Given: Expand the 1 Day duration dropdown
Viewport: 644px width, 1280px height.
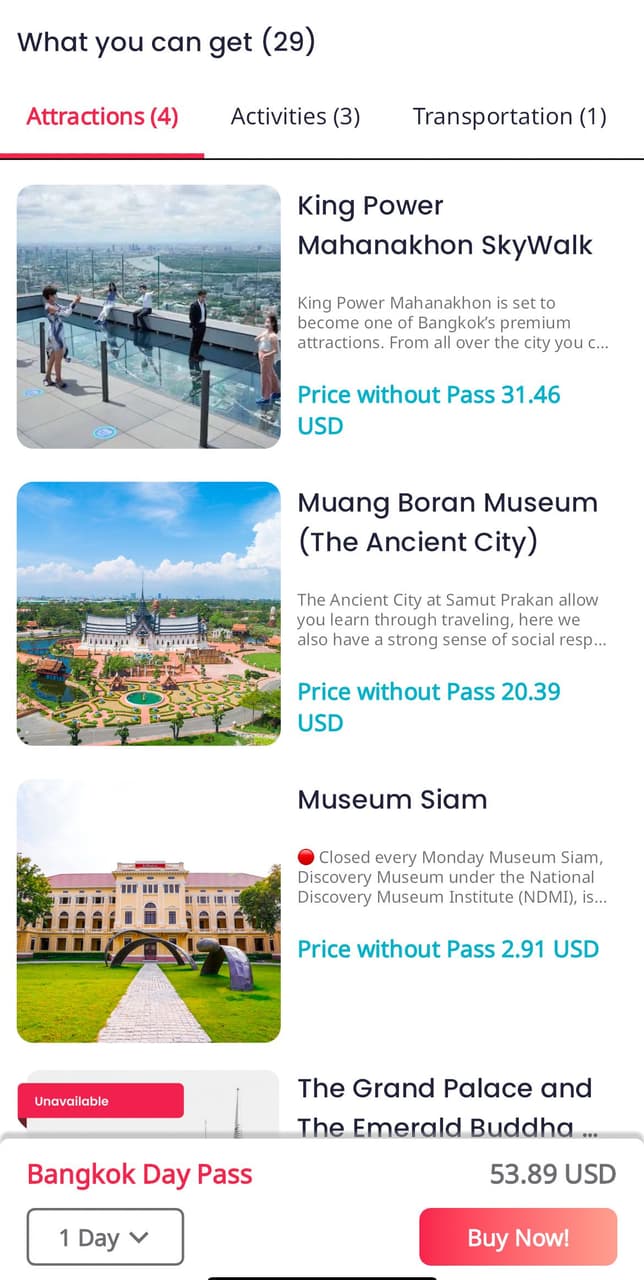Looking at the screenshot, I should (x=105, y=1237).
